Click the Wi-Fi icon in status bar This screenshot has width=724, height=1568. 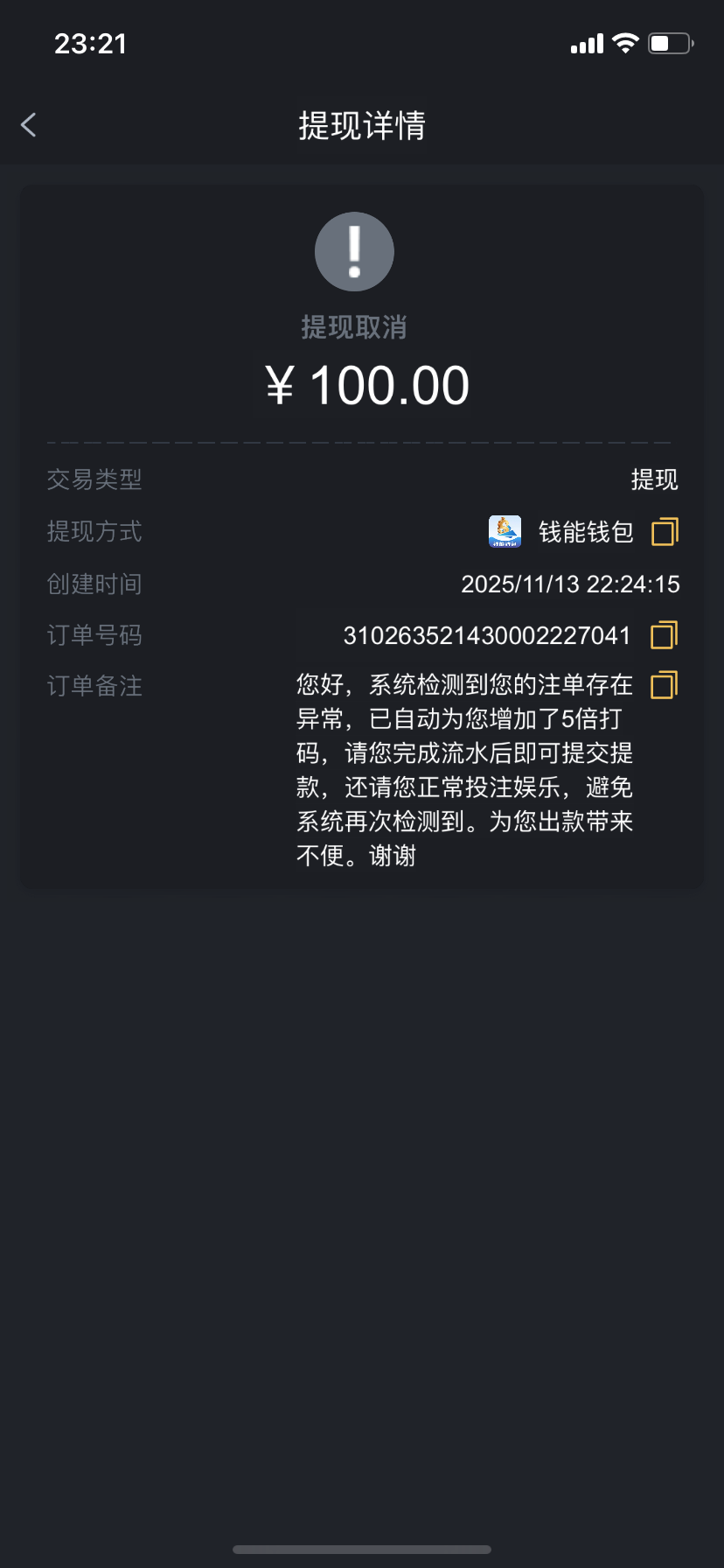coord(623,43)
